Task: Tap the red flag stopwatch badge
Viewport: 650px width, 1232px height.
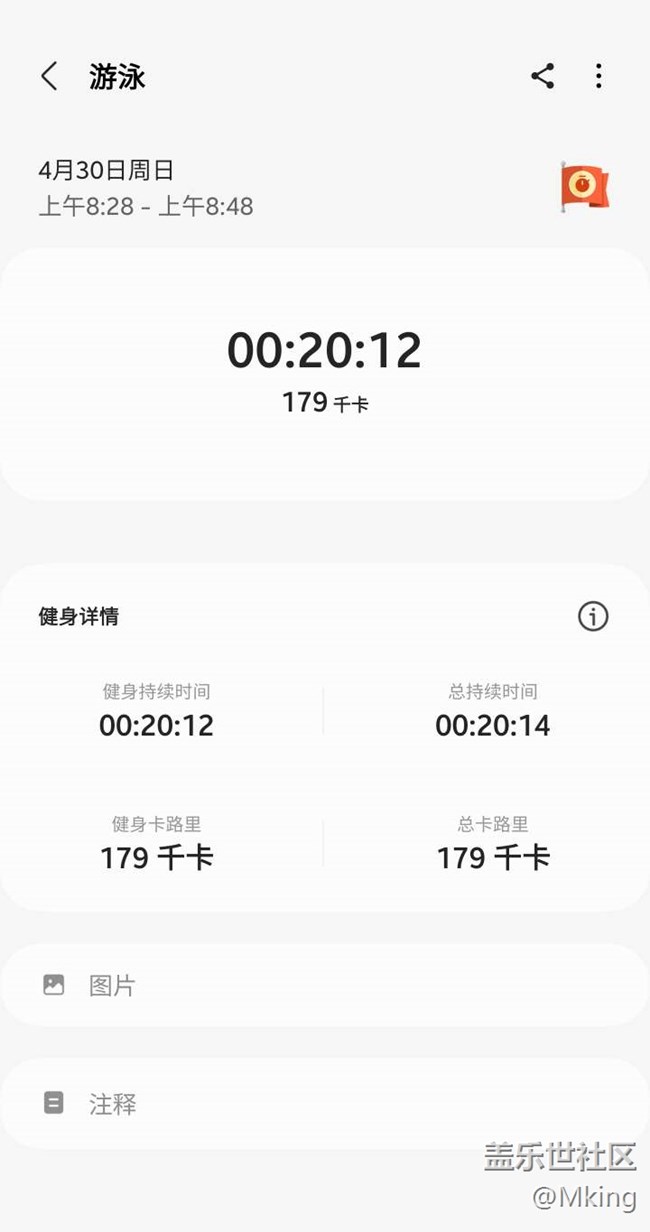Action: (x=584, y=186)
